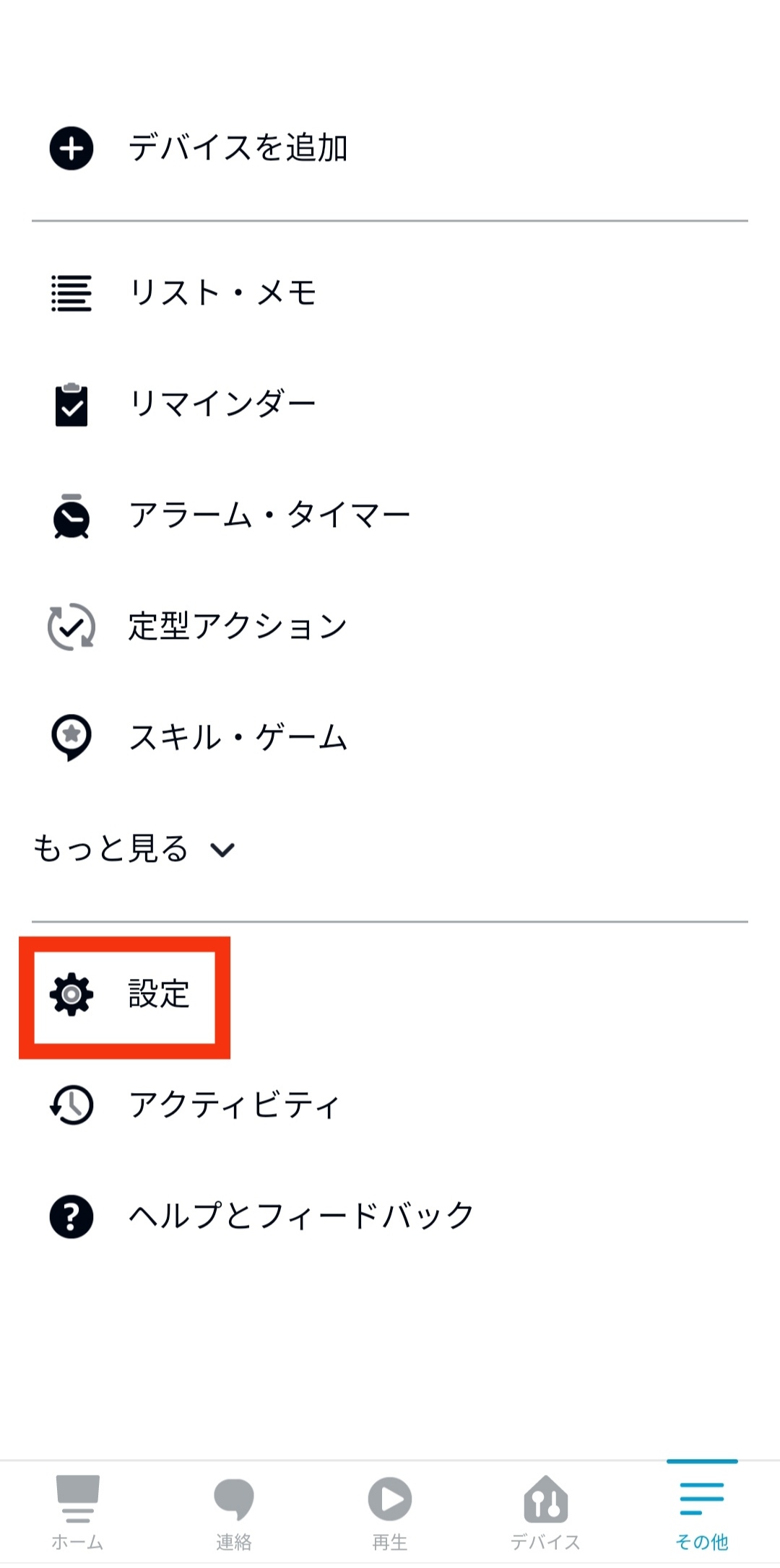The width and height of the screenshot is (780, 1568).
Task: Open デバイスを追加 to add a device
Action: tap(237, 149)
